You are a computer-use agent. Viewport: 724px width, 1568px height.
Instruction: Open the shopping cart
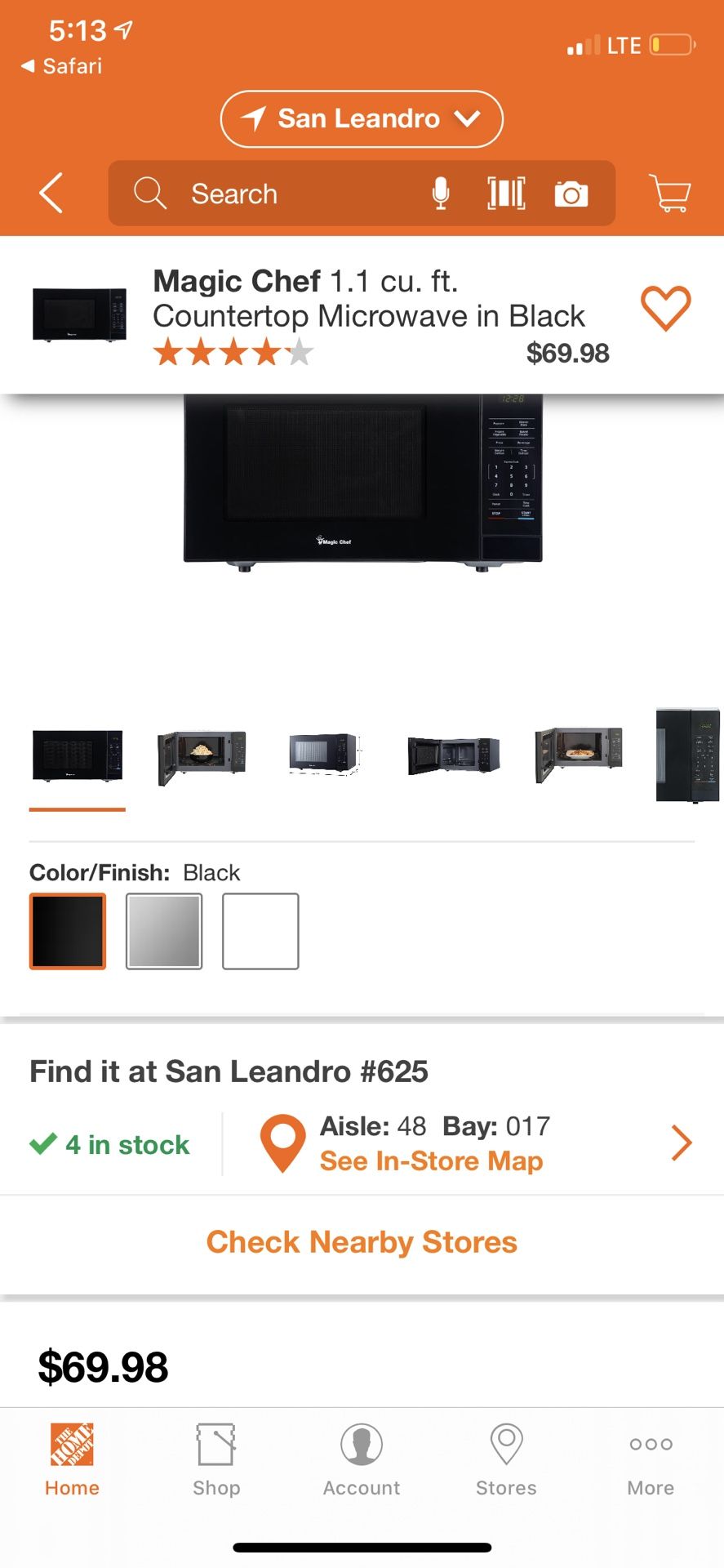(671, 194)
